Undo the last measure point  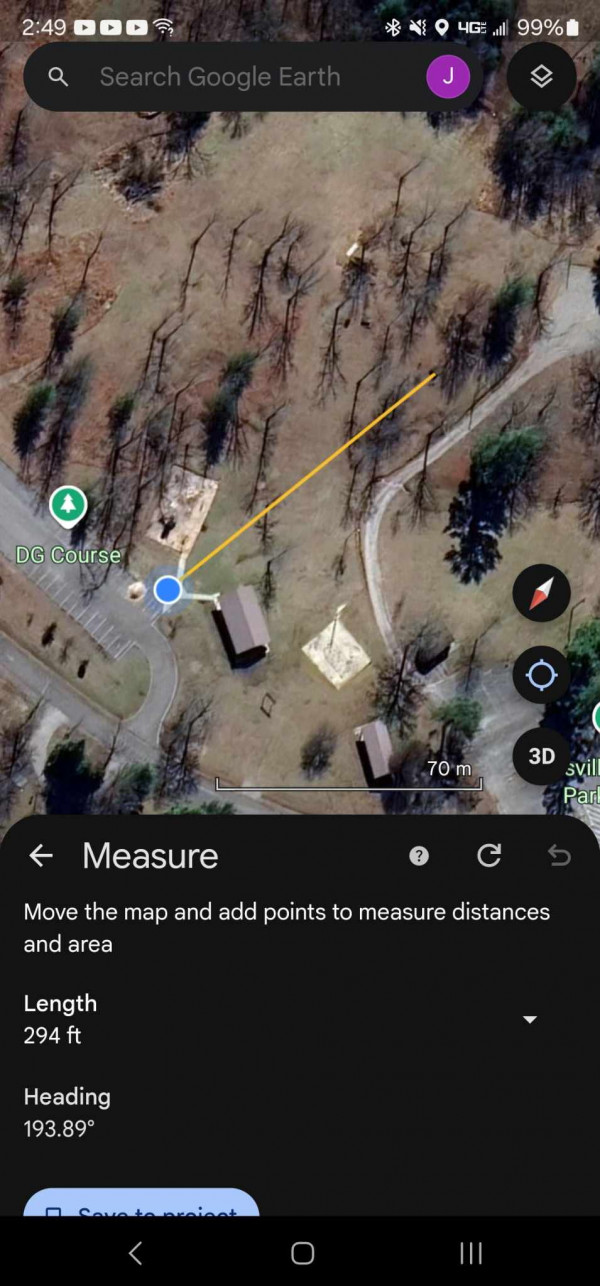(559, 855)
